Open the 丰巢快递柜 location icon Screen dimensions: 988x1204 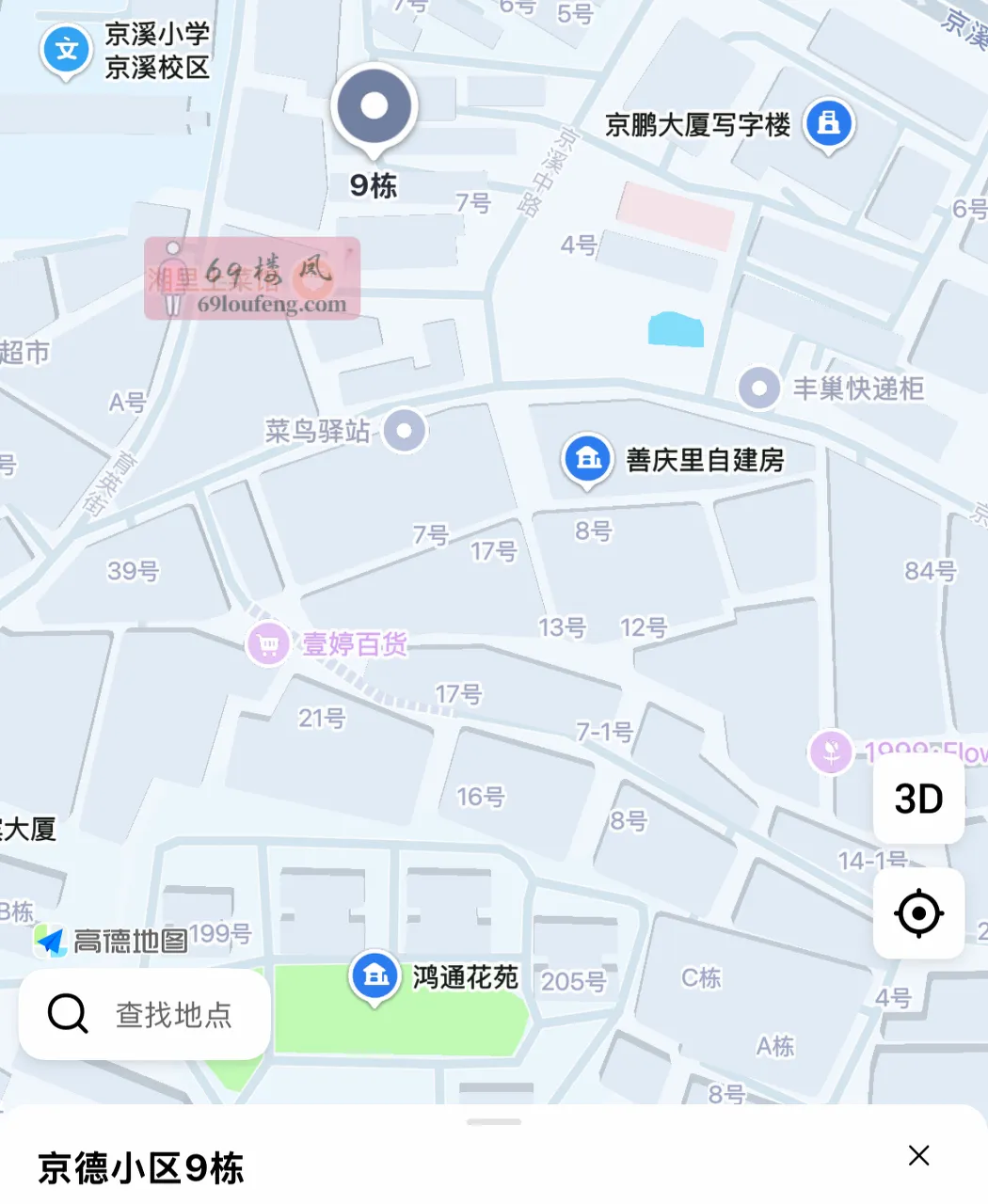(758, 388)
